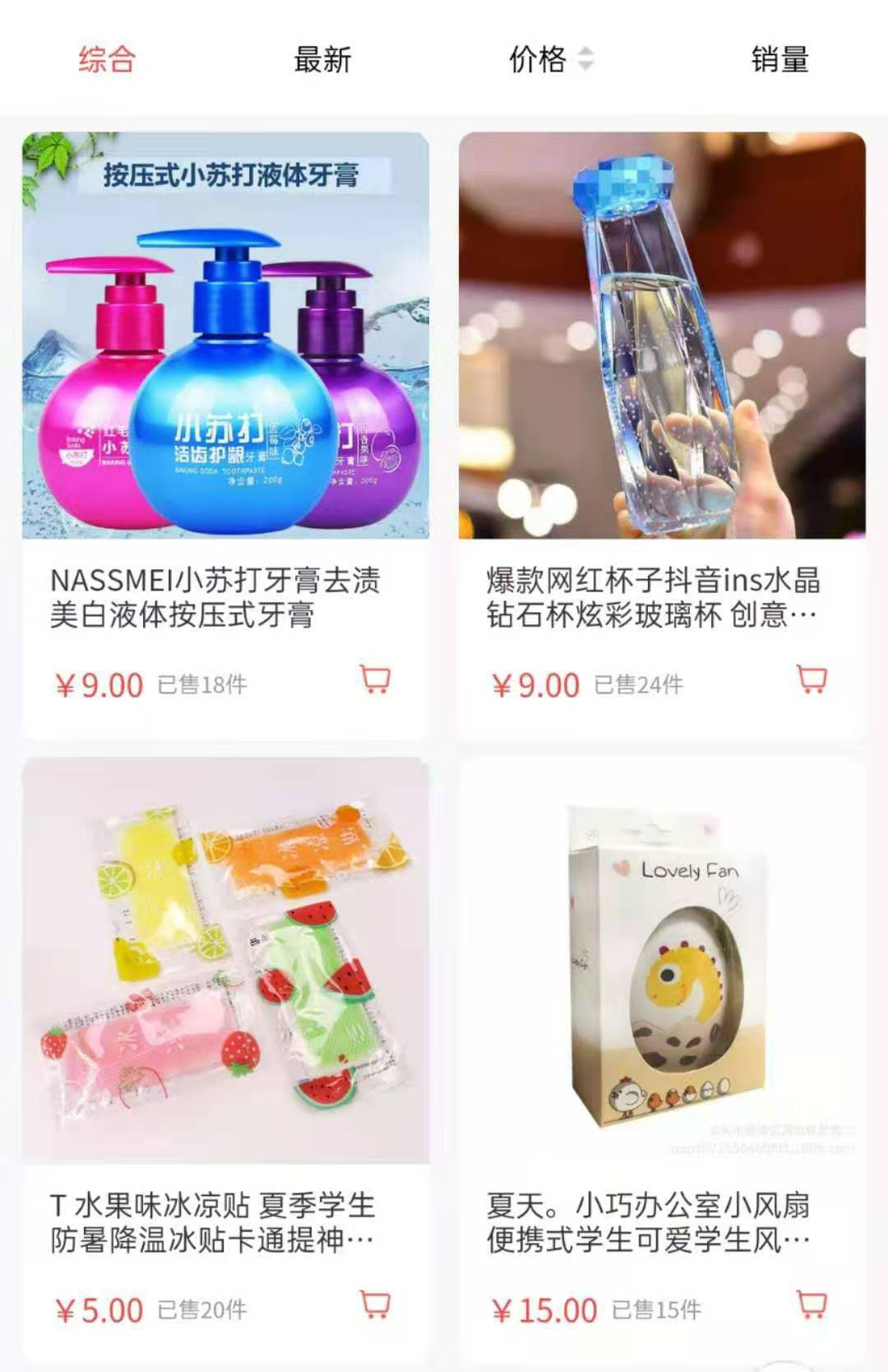888x1372 pixels.
Task: Add 小巧办公室小风扇 to the cart
Action: click(812, 1305)
